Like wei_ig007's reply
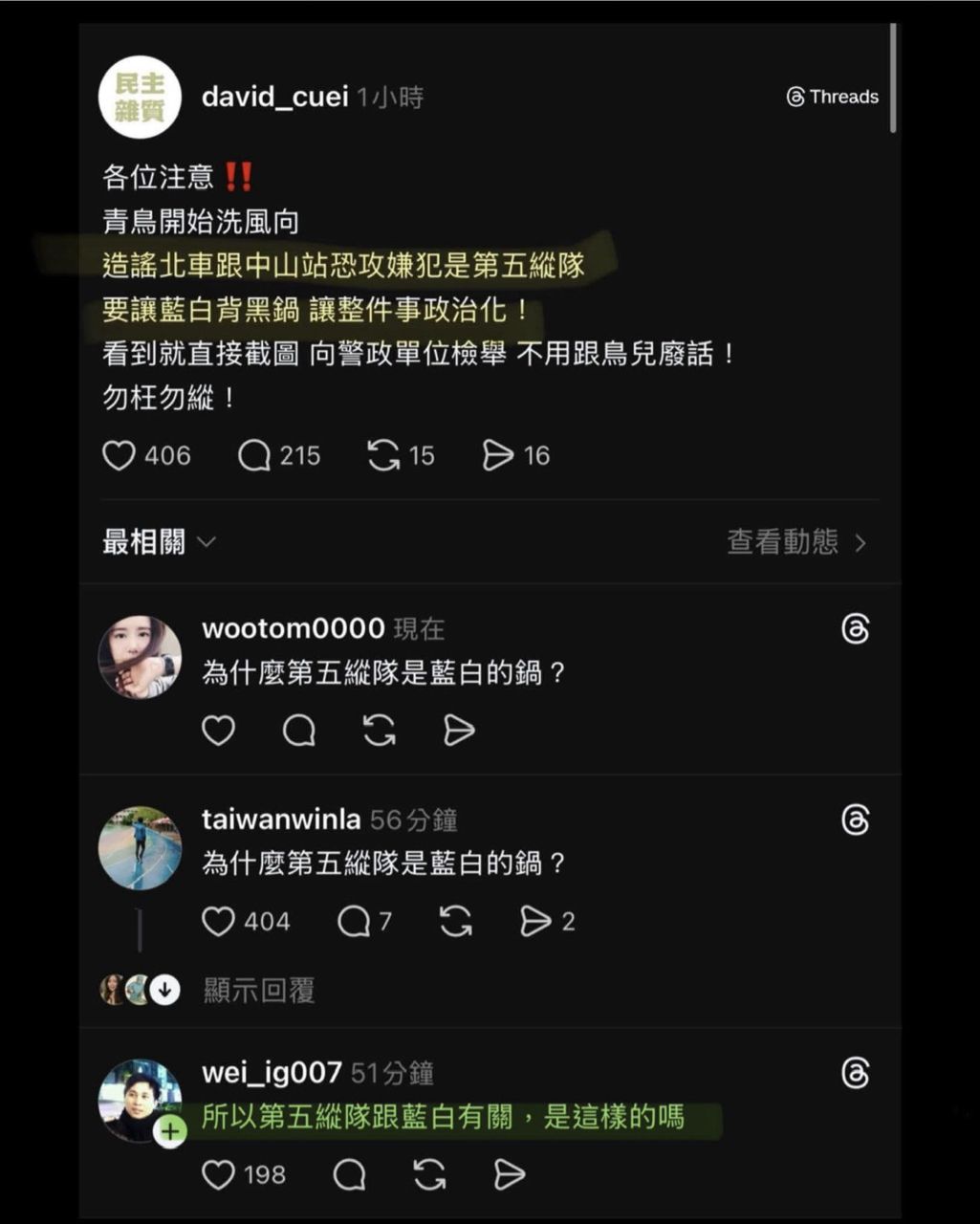 click(x=219, y=1174)
